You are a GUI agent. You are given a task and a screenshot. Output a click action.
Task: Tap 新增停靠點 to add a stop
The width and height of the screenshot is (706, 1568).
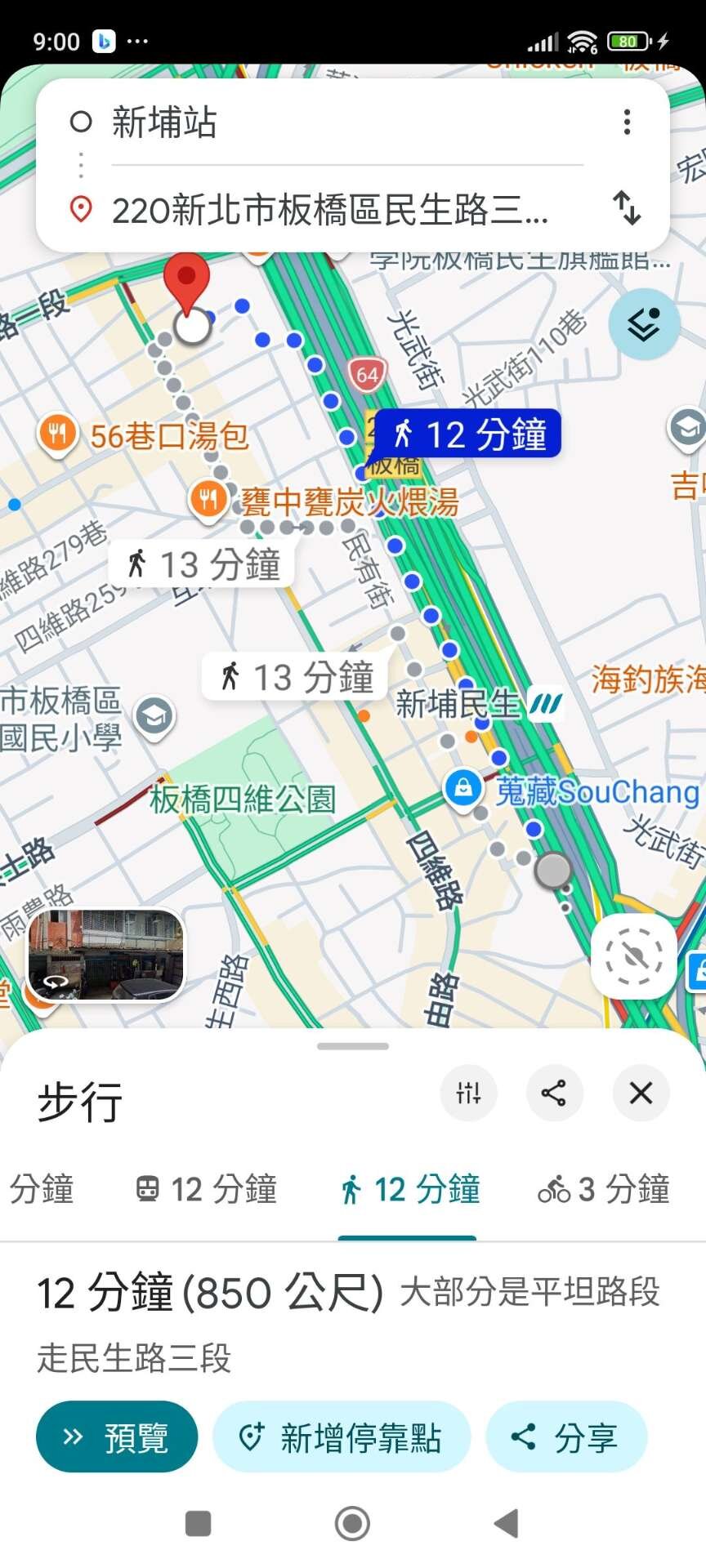pyautogui.click(x=342, y=1437)
